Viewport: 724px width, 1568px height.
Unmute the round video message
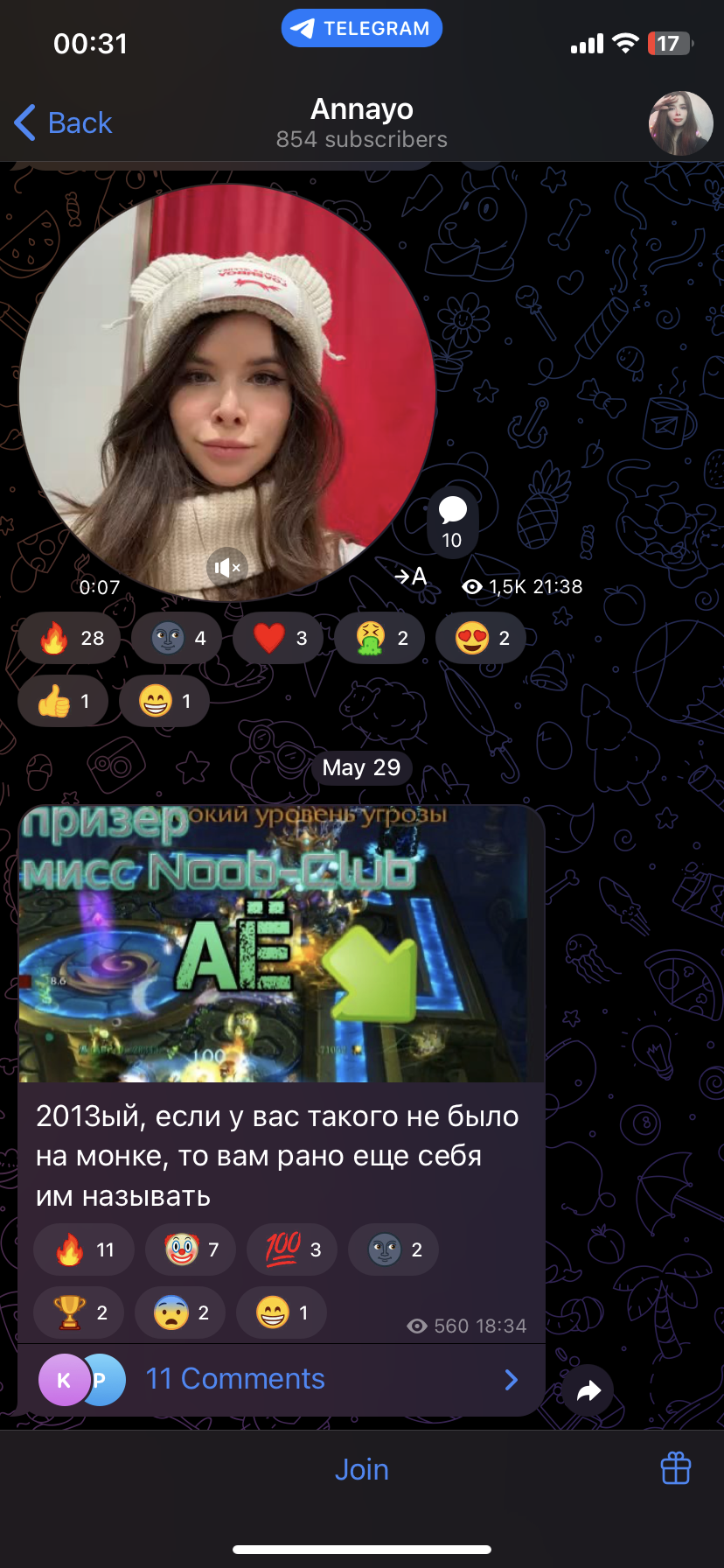(227, 568)
